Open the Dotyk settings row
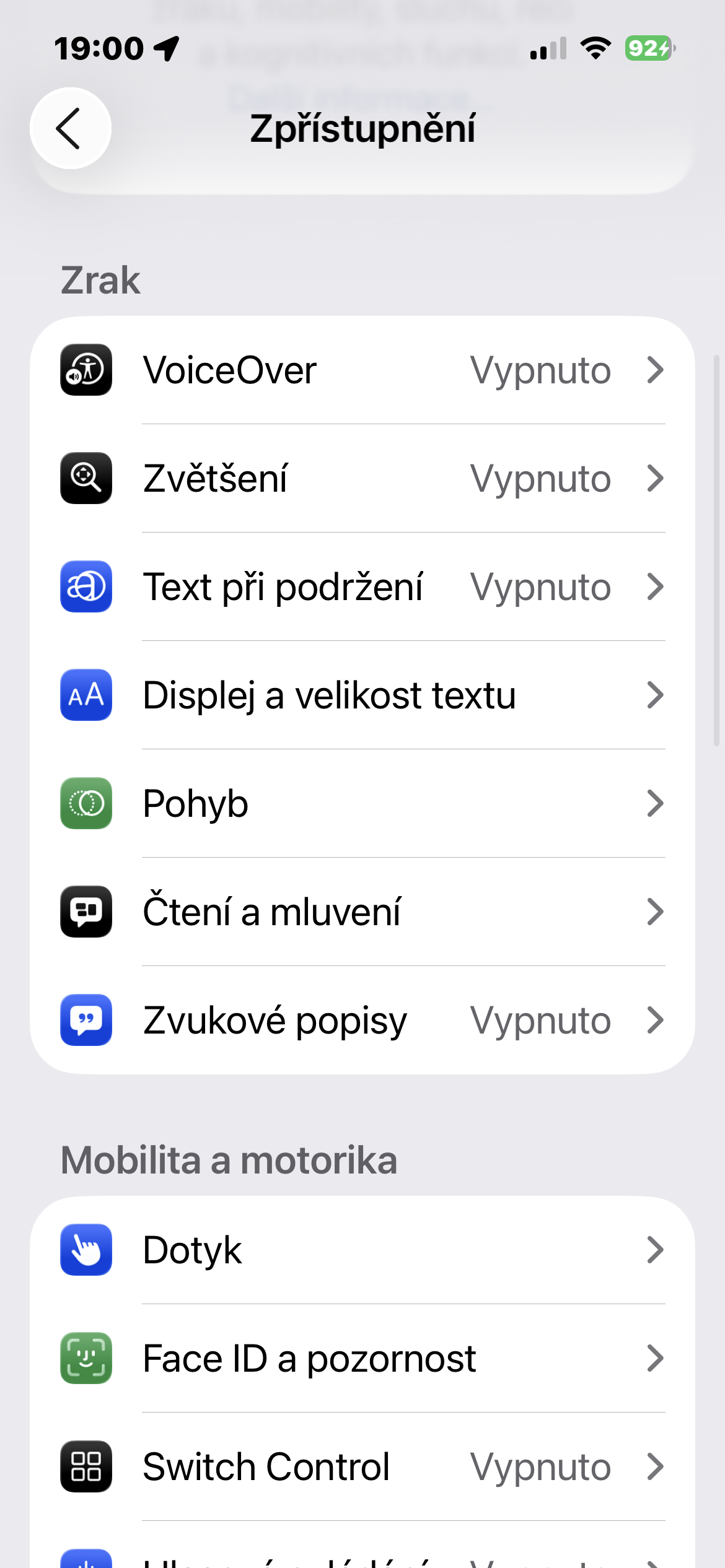Viewport: 725px width, 1568px height. click(362, 1250)
